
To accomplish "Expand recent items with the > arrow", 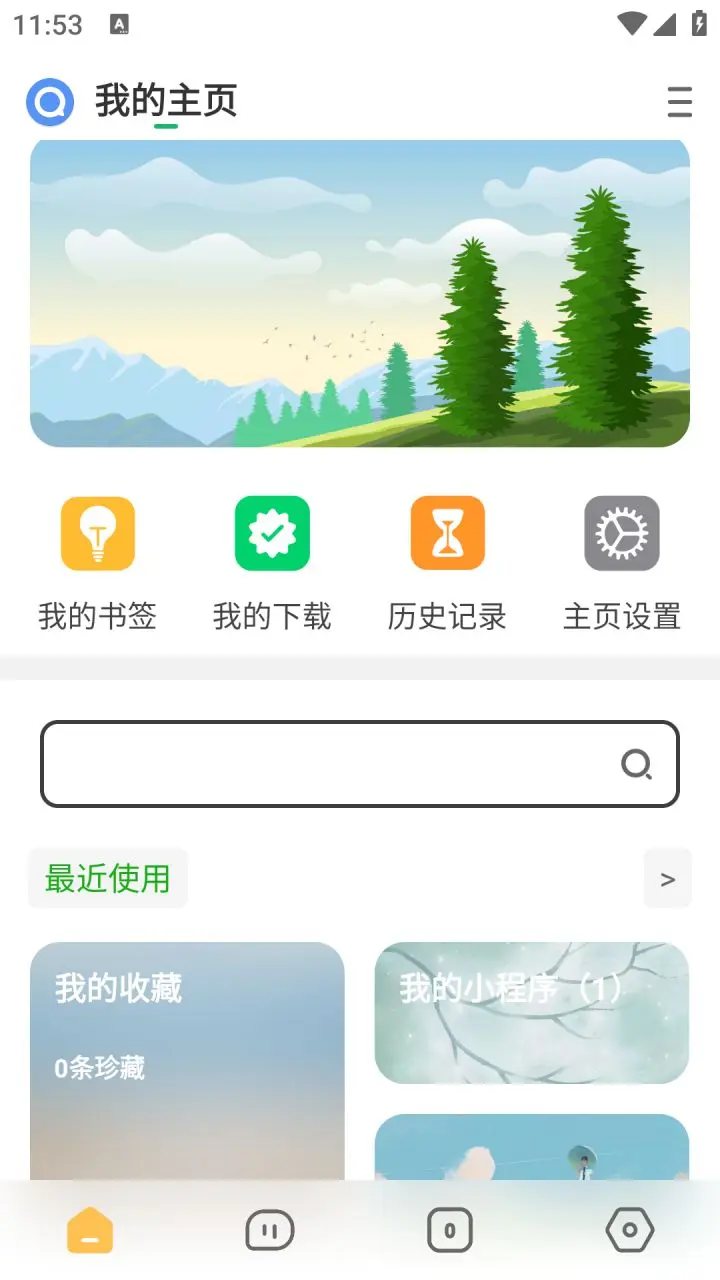I will coord(668,879).
